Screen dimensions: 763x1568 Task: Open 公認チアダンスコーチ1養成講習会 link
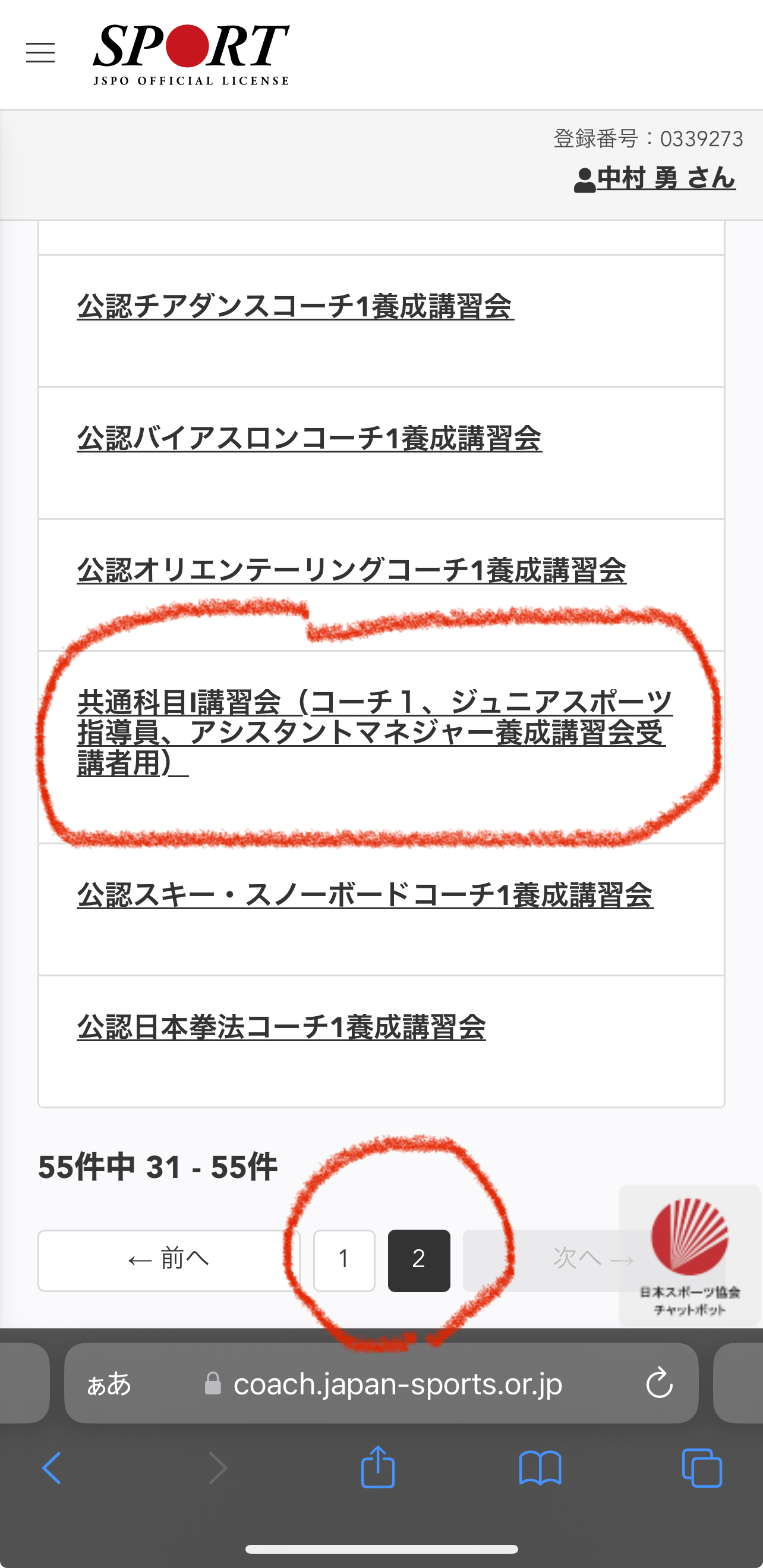(x=296, y=306)
